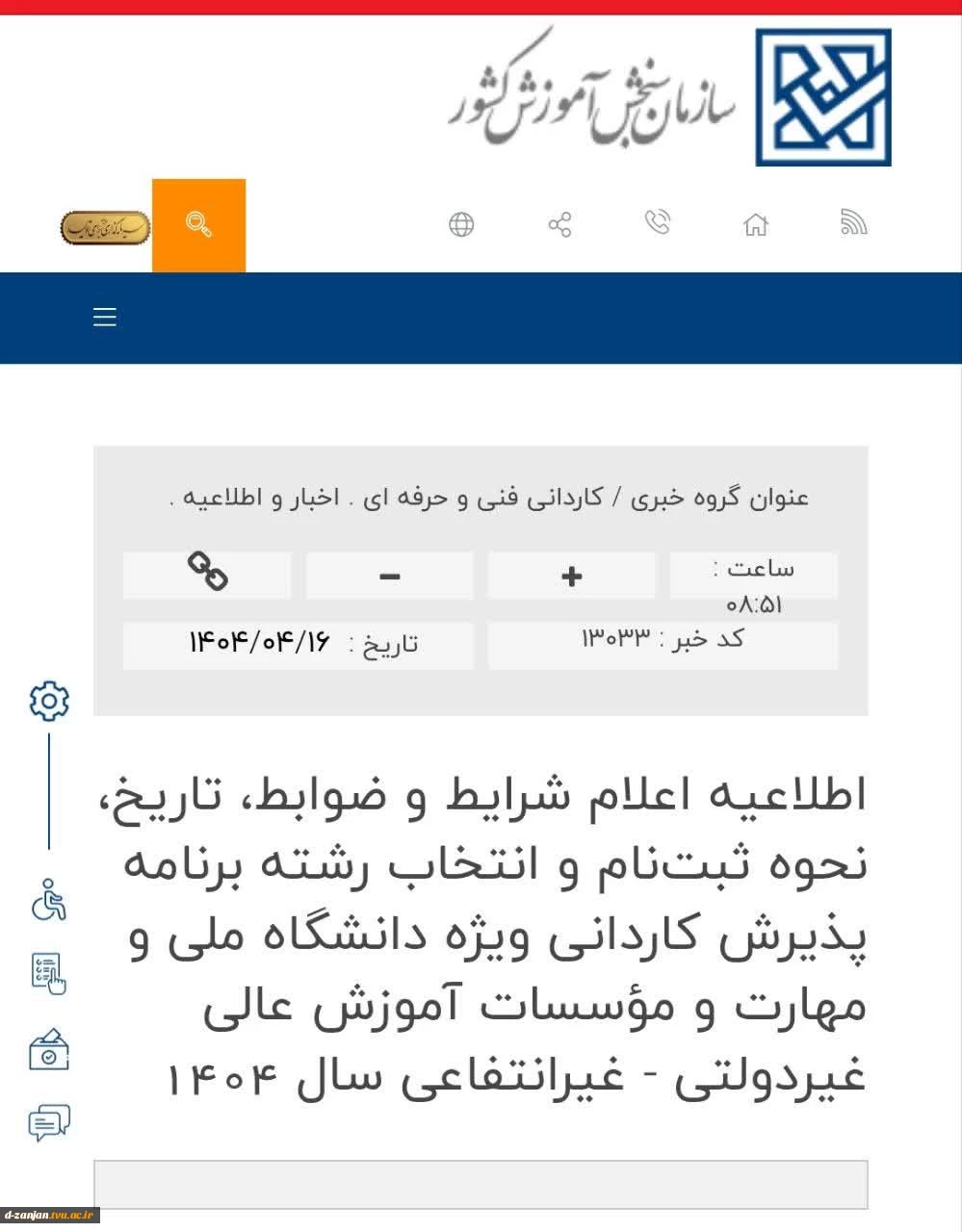Copy the news link via chain icon
The height and width of the screenshot is (1232, 962).
(207, 572)
